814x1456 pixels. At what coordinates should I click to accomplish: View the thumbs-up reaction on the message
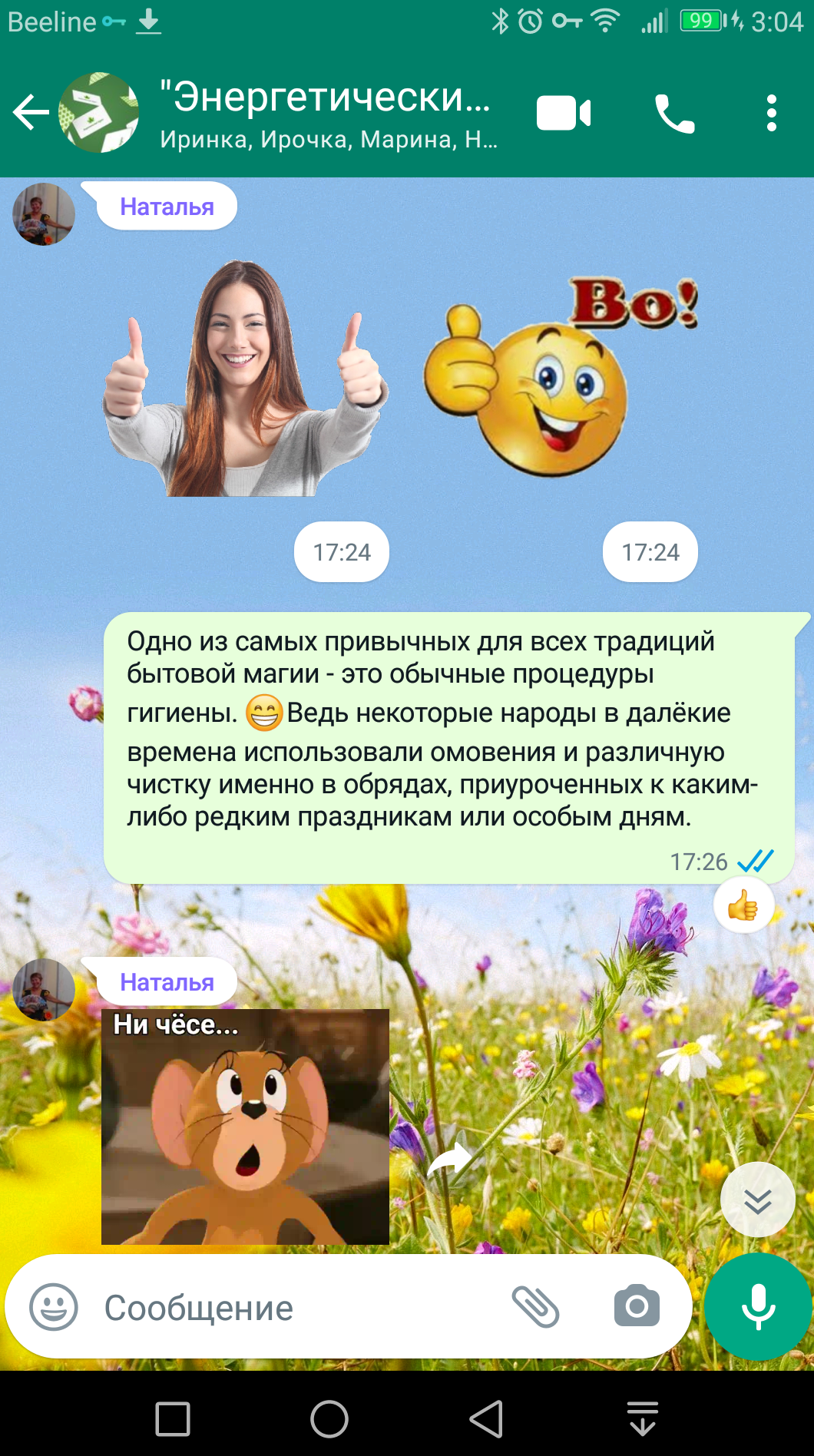[x=743, y=906]
